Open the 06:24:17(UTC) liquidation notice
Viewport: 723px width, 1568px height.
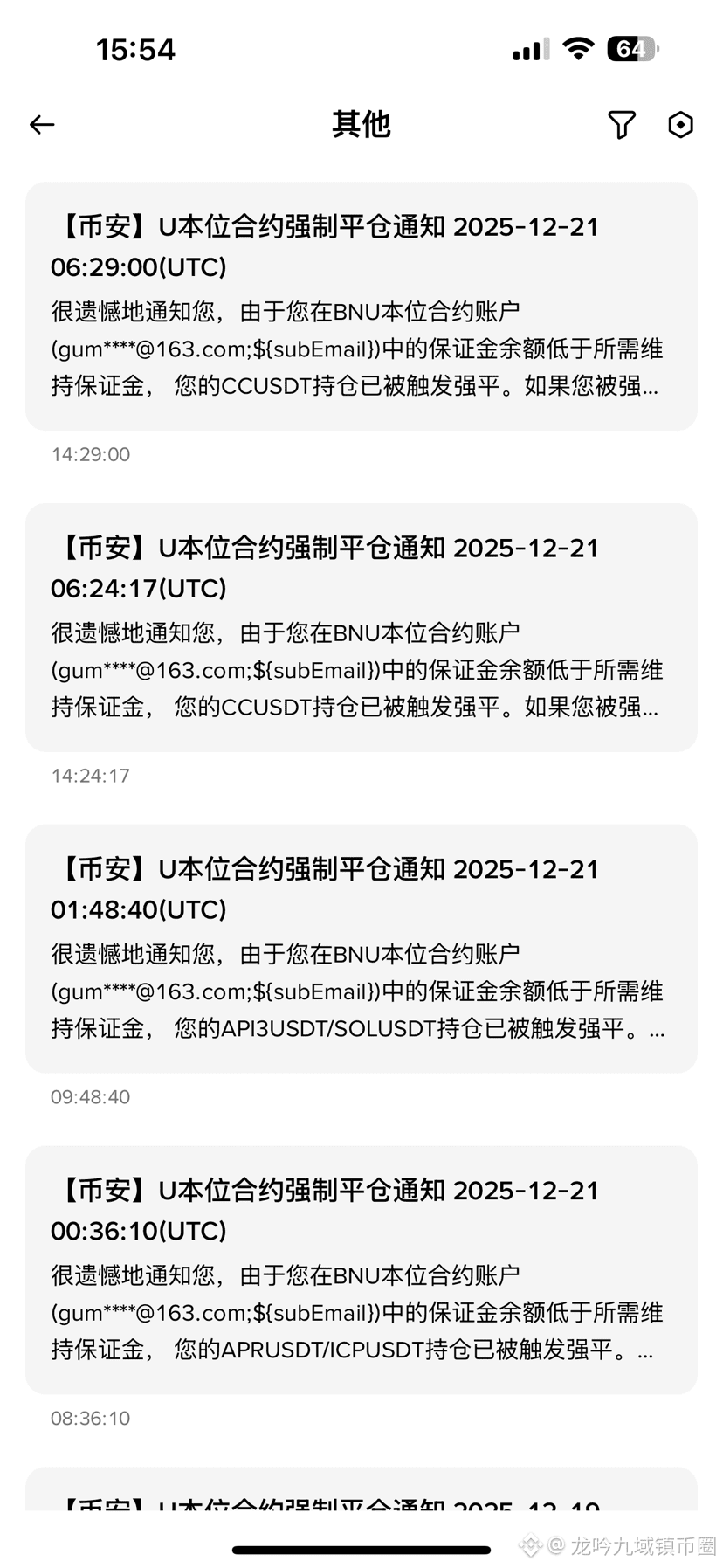(361, 627)
